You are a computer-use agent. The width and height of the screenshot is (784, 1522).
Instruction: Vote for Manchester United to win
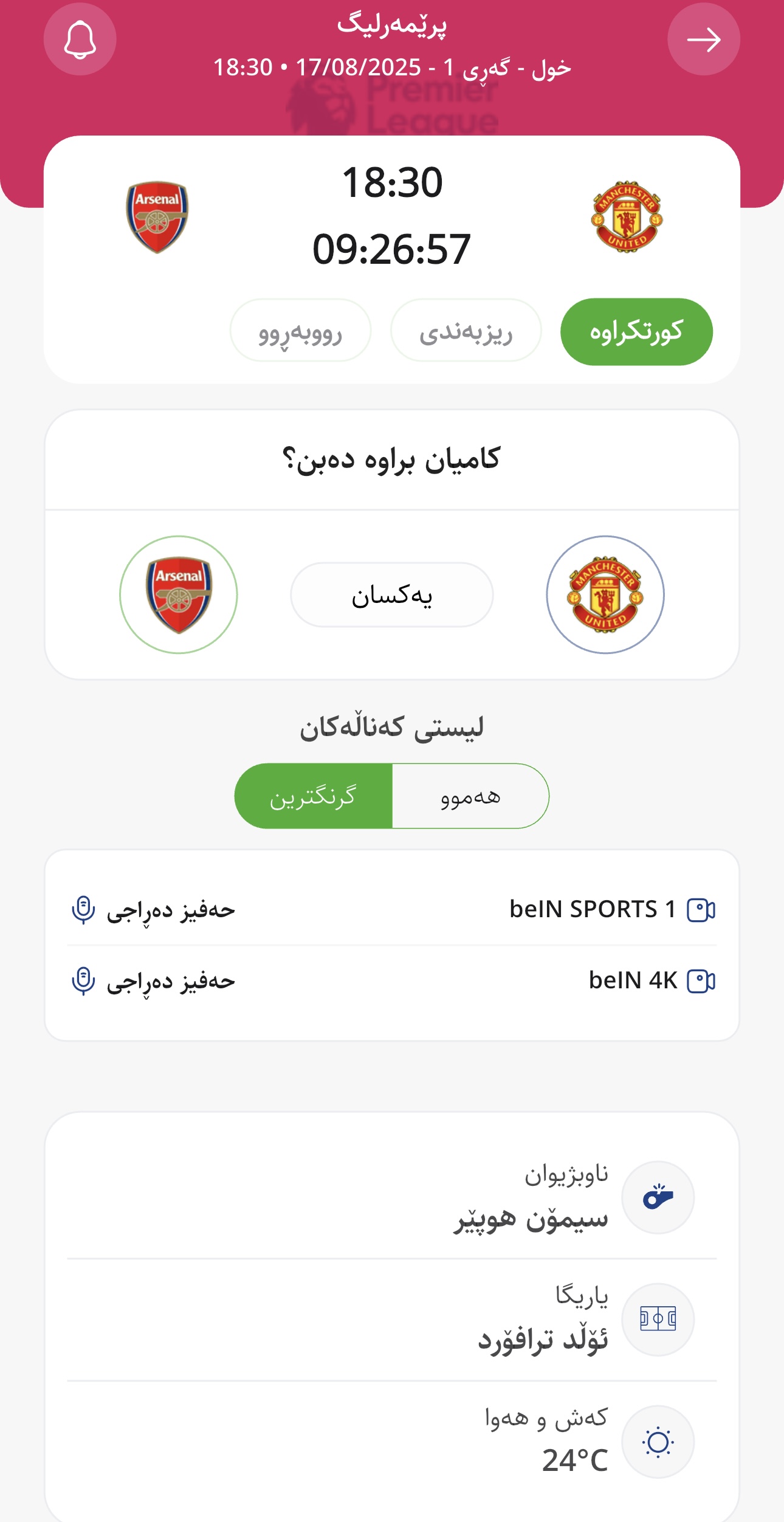tap(605, 594)
